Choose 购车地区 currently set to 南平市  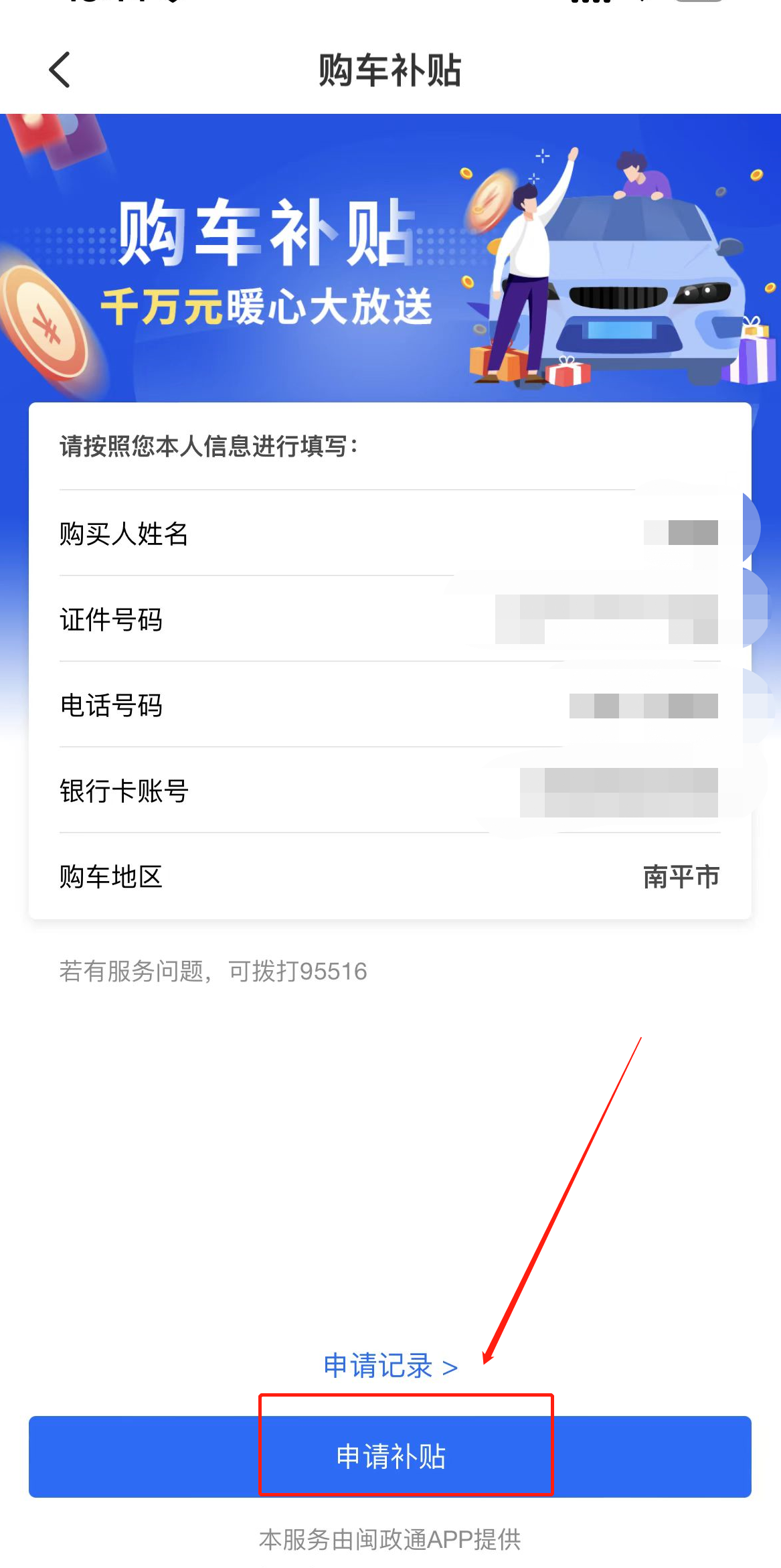pyautogui.click(x=389, y=876)
